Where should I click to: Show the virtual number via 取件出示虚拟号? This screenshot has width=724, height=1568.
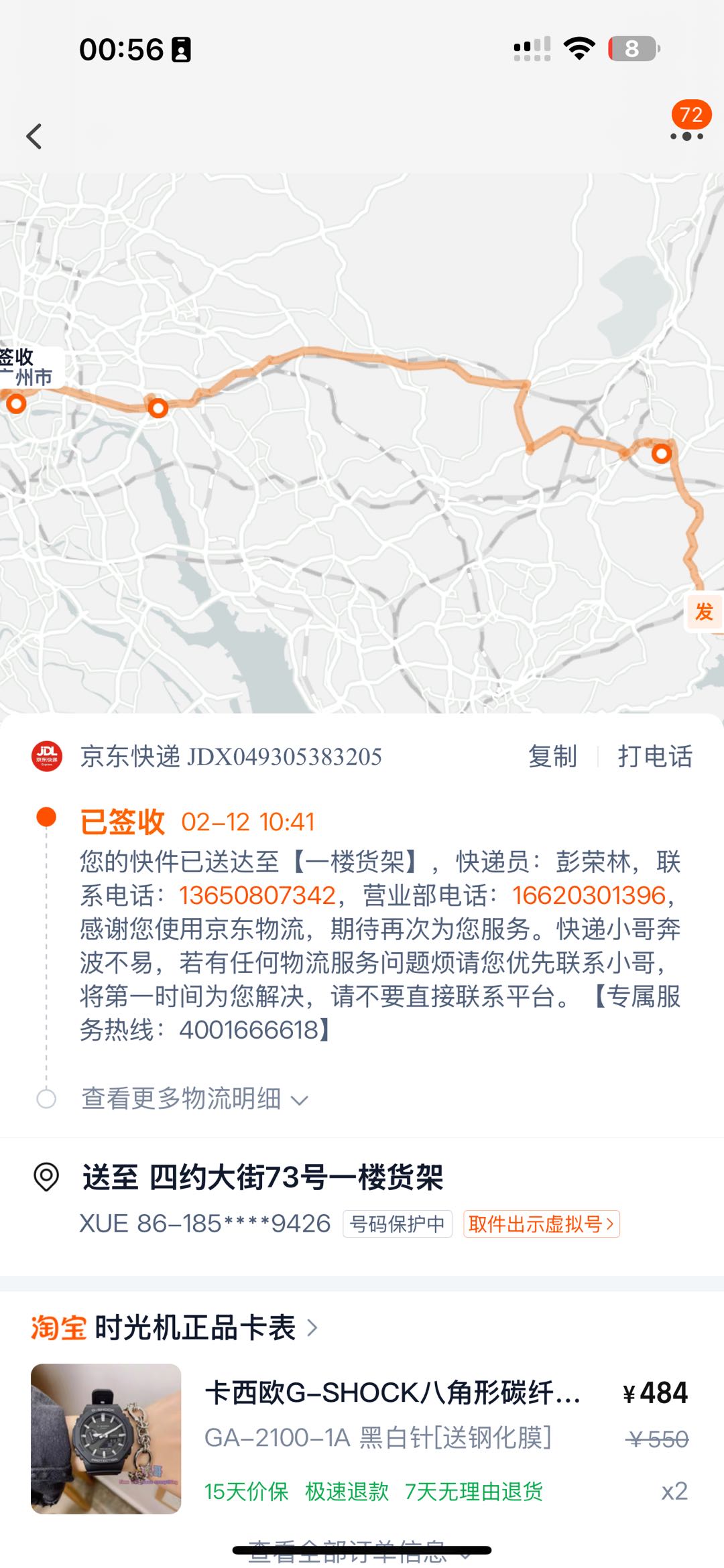[541, 1224]
